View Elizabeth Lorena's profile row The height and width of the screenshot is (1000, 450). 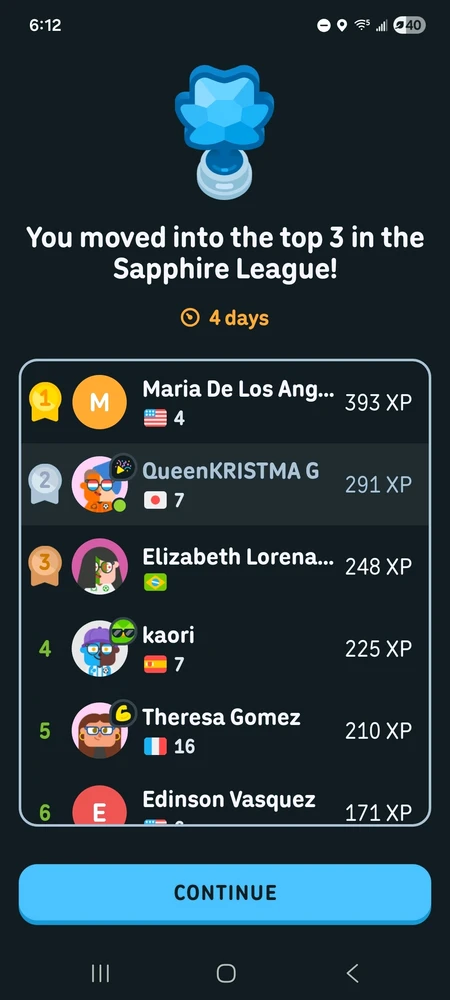(x=225, y=566)
